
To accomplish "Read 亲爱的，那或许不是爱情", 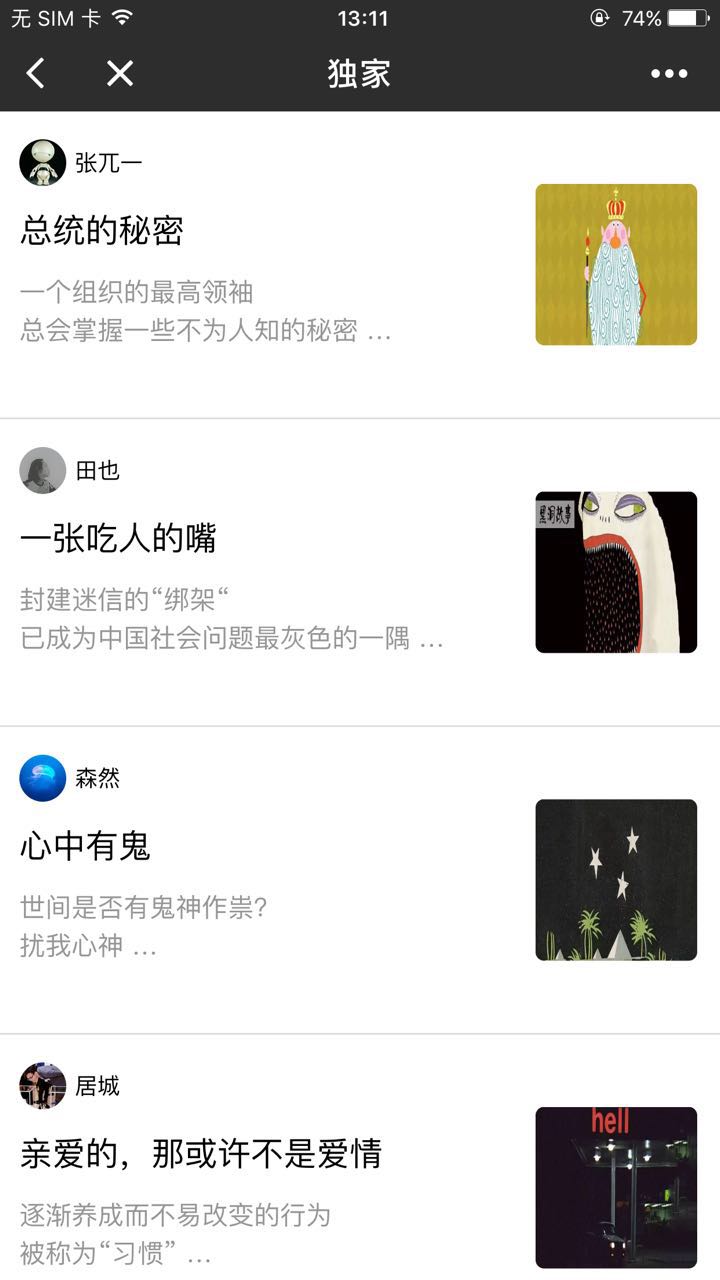I will 201,1154.
